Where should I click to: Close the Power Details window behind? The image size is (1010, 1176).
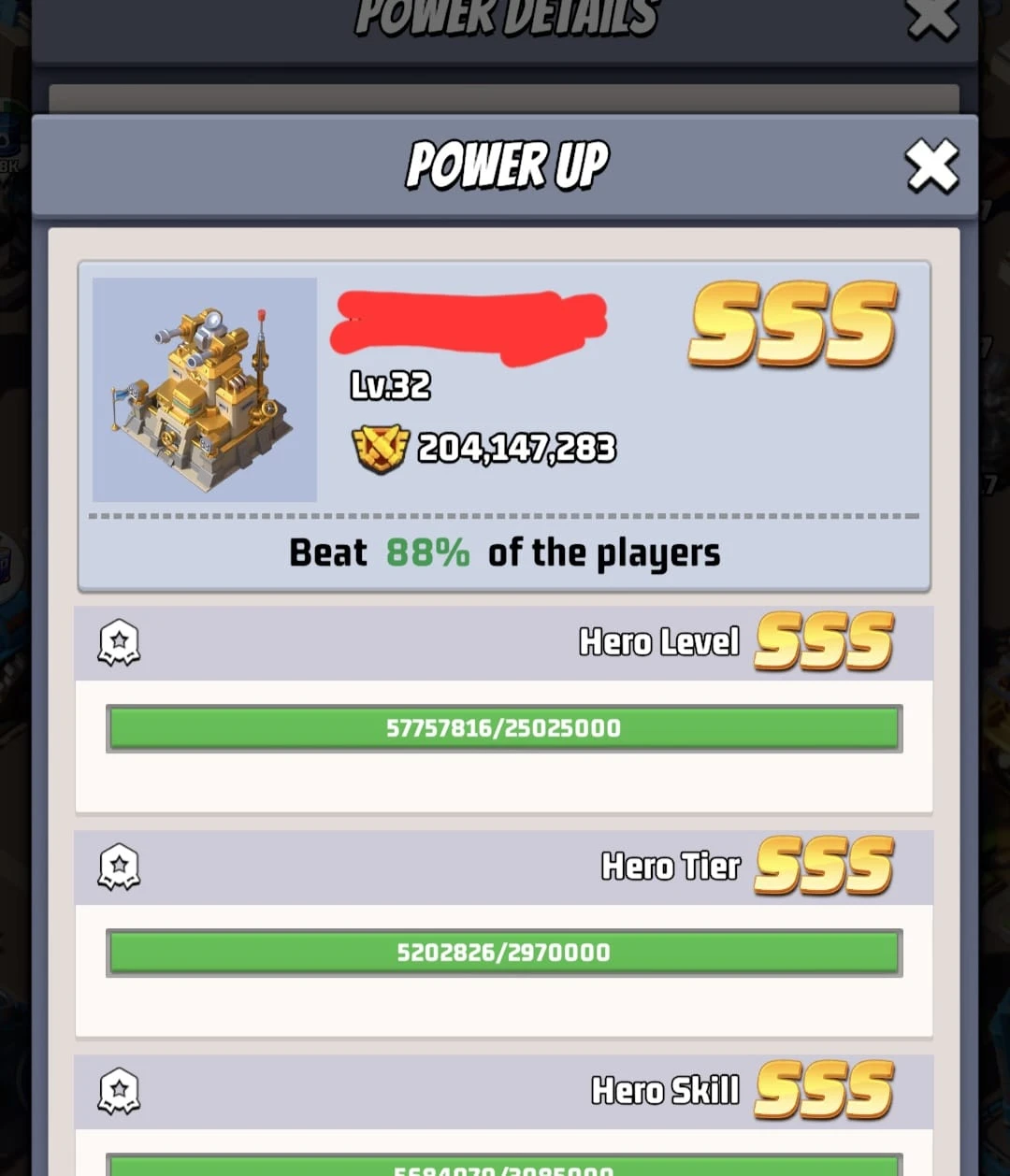tap(931, 19)
